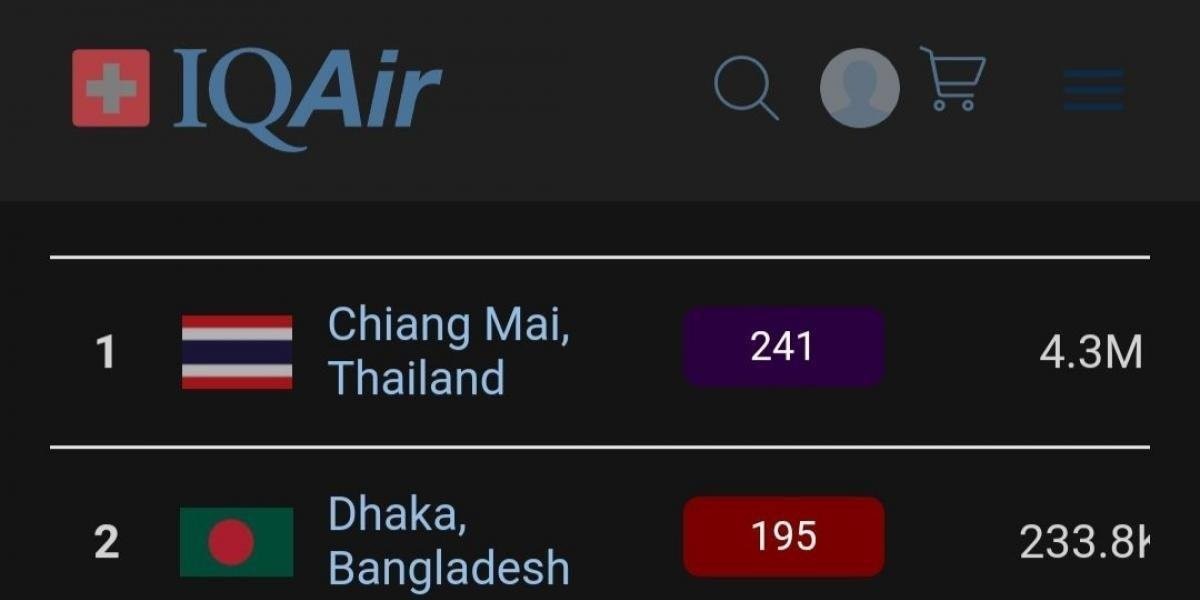The image size is (1200, 600).
Task: Open Dhaka, Bangladesh air quality
Action: pos(448,541)
